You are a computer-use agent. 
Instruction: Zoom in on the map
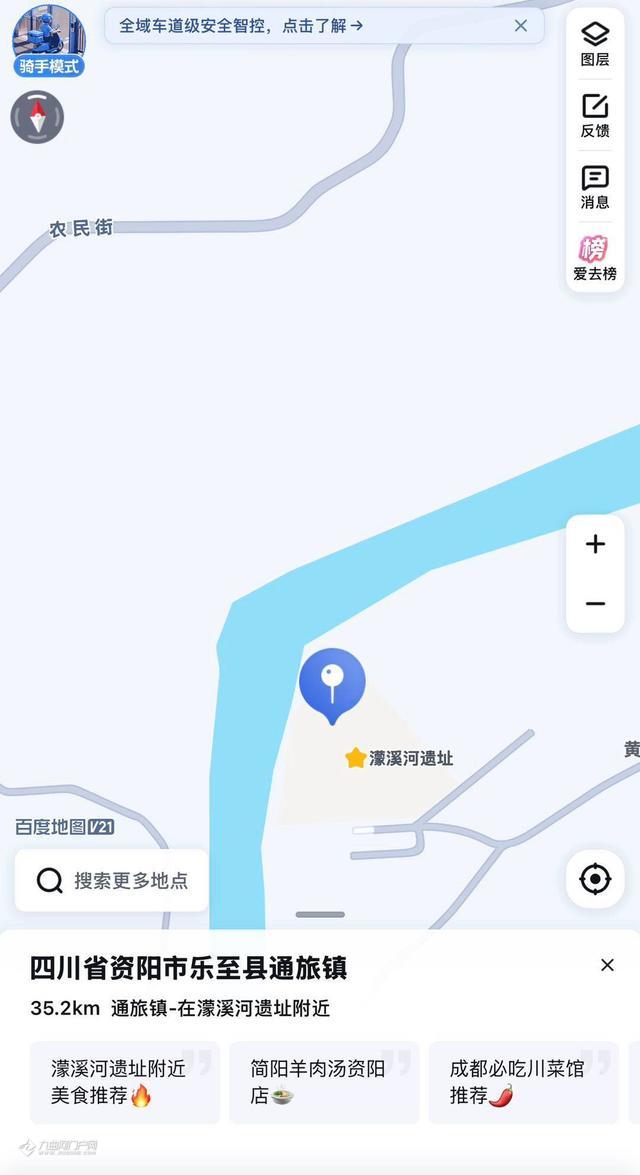595,545
